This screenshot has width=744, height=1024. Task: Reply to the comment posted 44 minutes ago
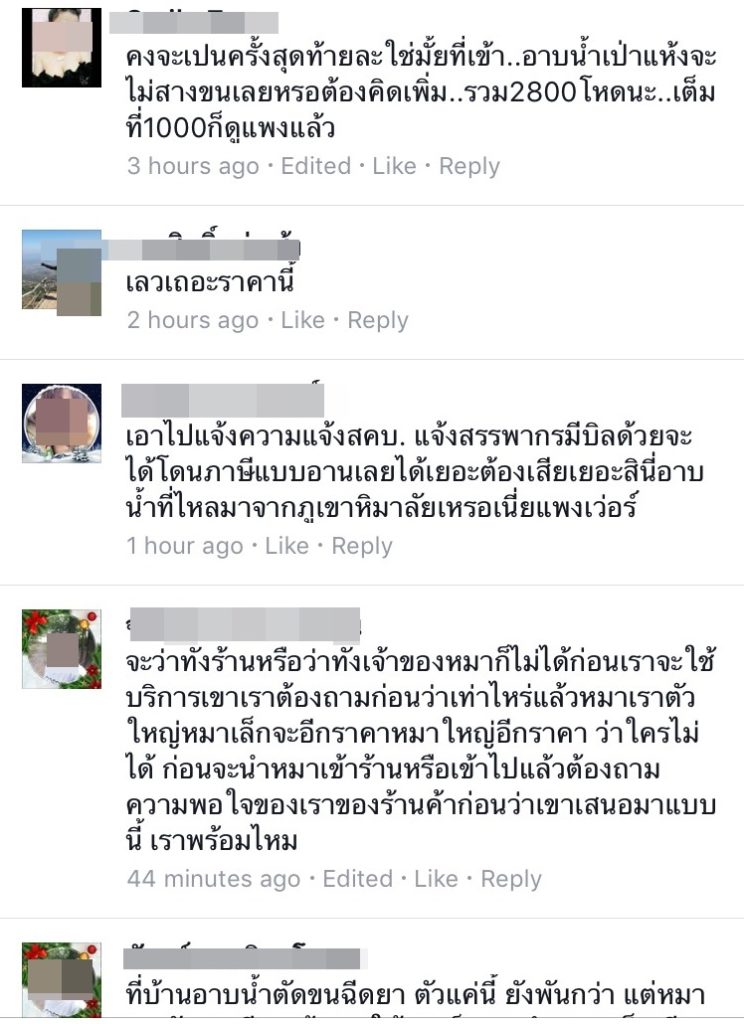pos(511,879)
